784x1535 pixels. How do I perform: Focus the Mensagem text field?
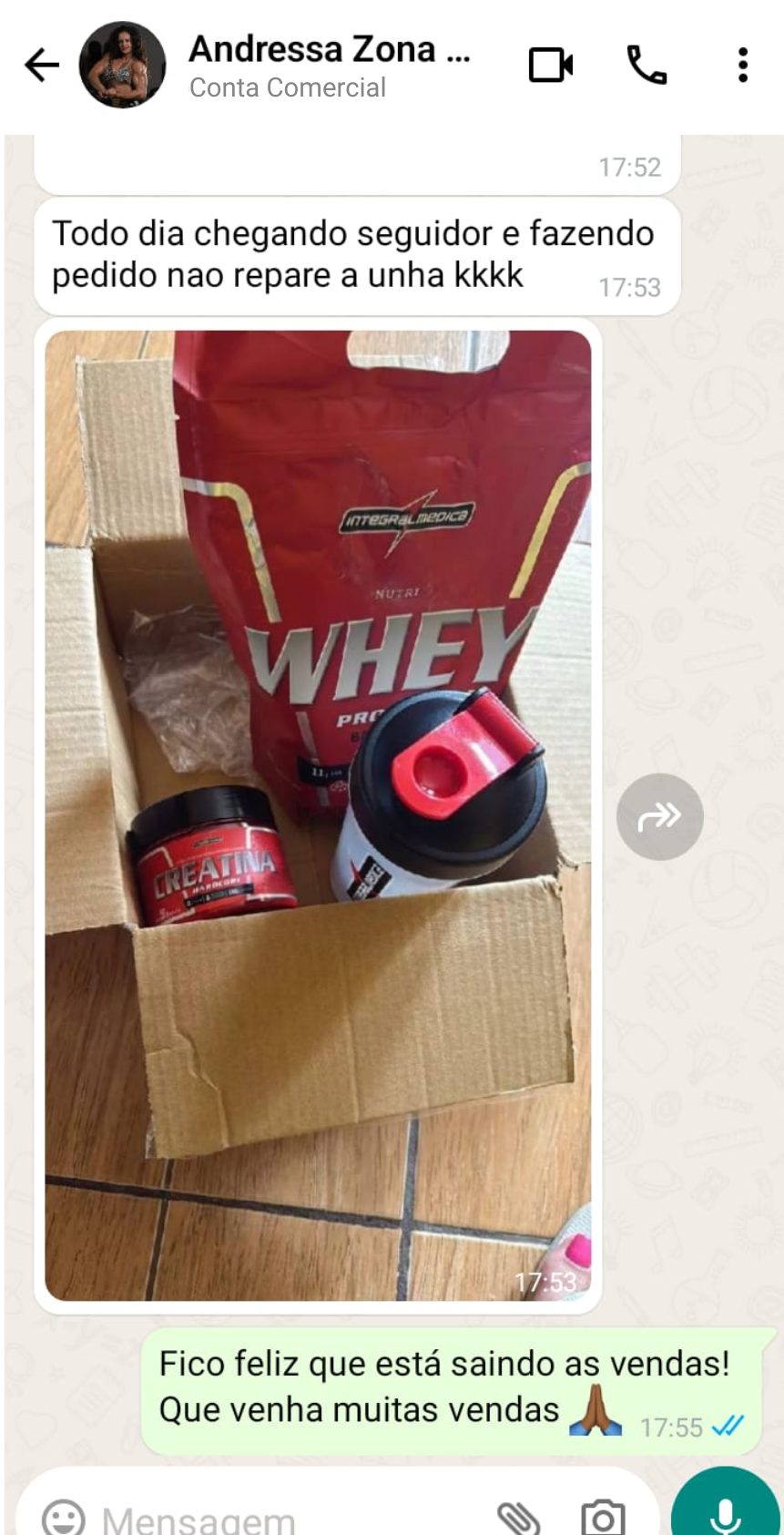(273, 1520)
